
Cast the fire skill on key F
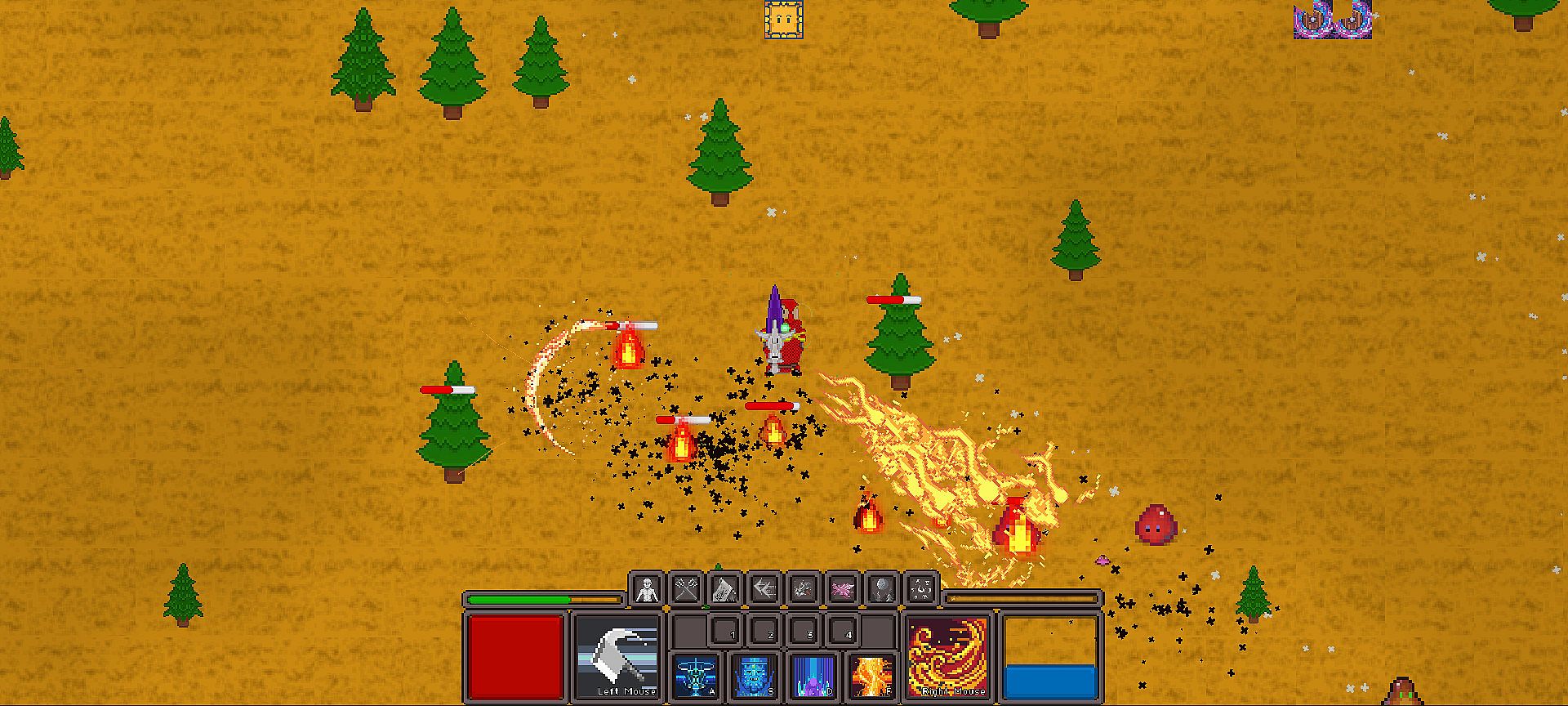pos(871,676)
